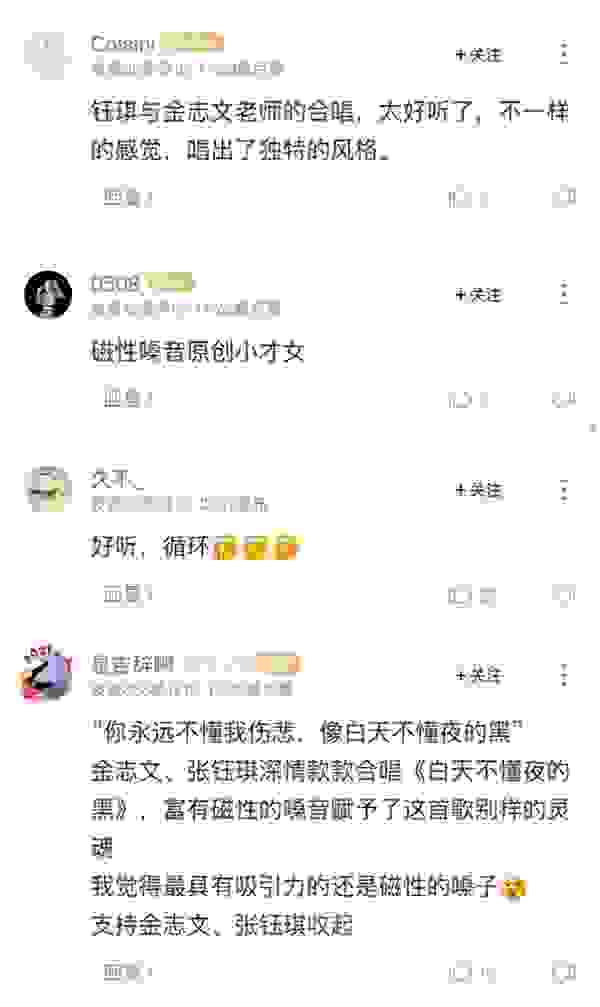Reply to the 磁性嗓音原创小才女 comment
Image resolution: width=600 pixels, height=1007 pixels.
click(x=126, y=399)
